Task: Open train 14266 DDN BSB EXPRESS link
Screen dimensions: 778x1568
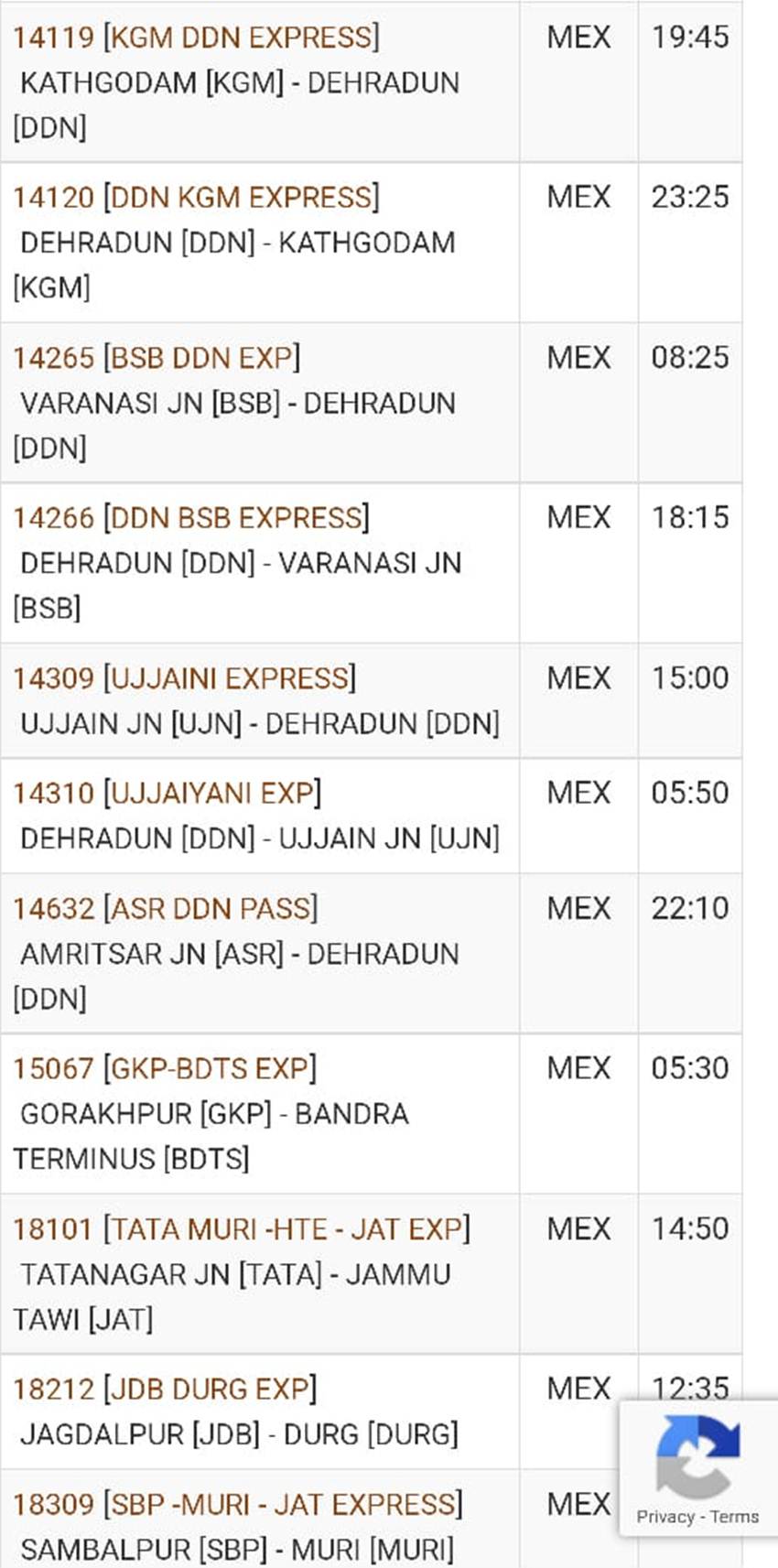Action: (x=190, y=518)
